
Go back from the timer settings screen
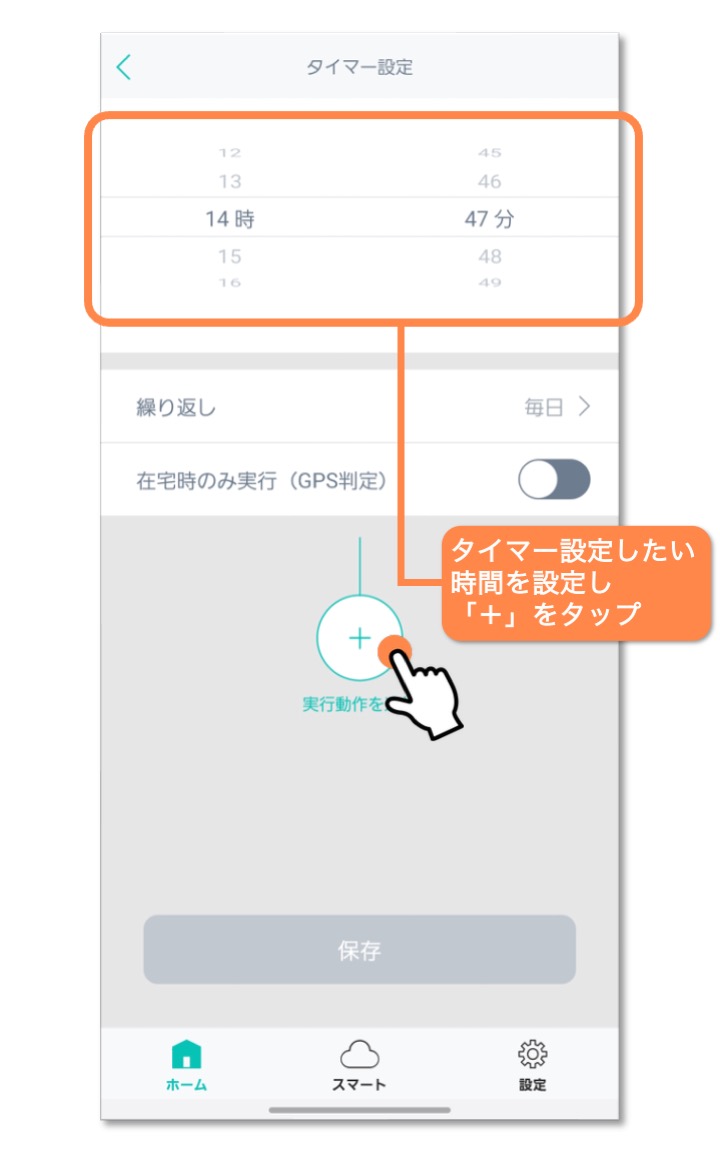coord(124,67)
